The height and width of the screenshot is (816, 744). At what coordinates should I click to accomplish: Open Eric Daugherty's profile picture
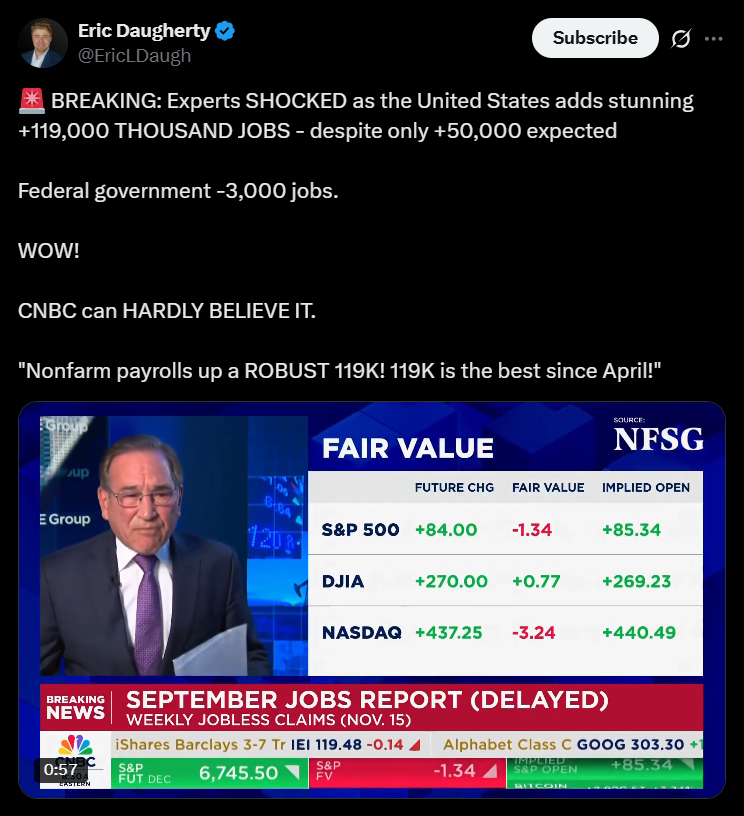(x=43, y=43)
